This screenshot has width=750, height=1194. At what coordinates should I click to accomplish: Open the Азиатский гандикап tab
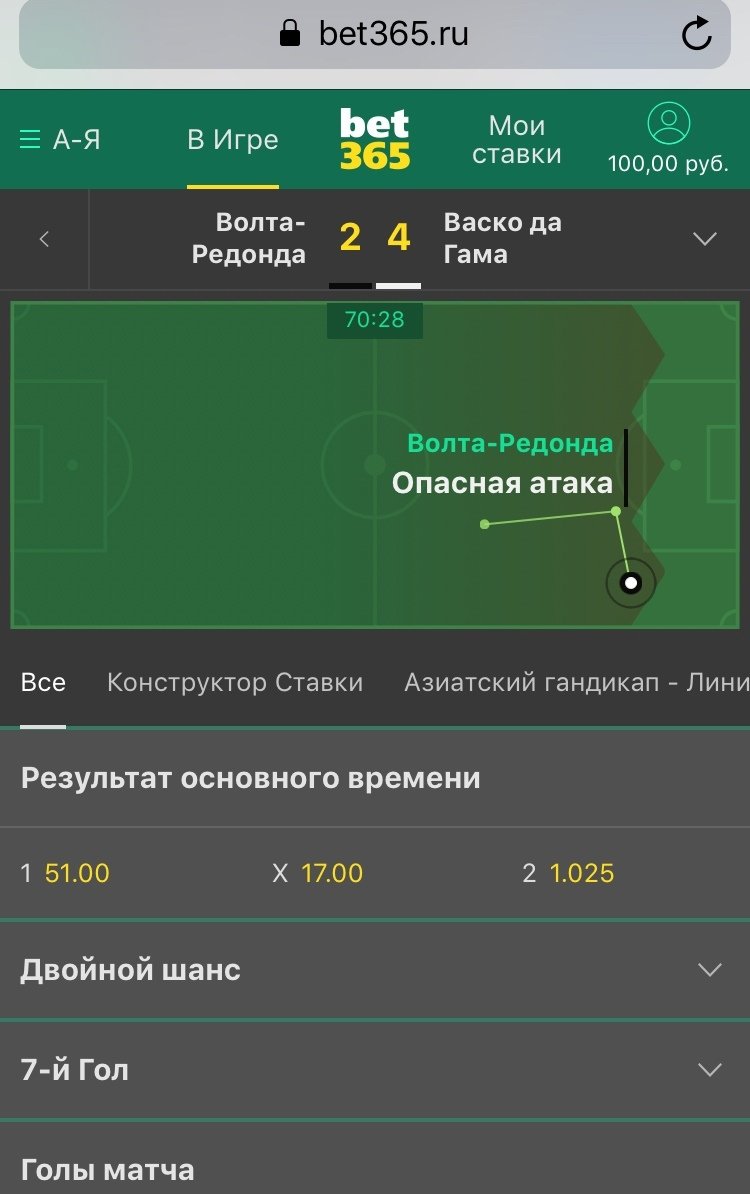click(x=576, y=683)
